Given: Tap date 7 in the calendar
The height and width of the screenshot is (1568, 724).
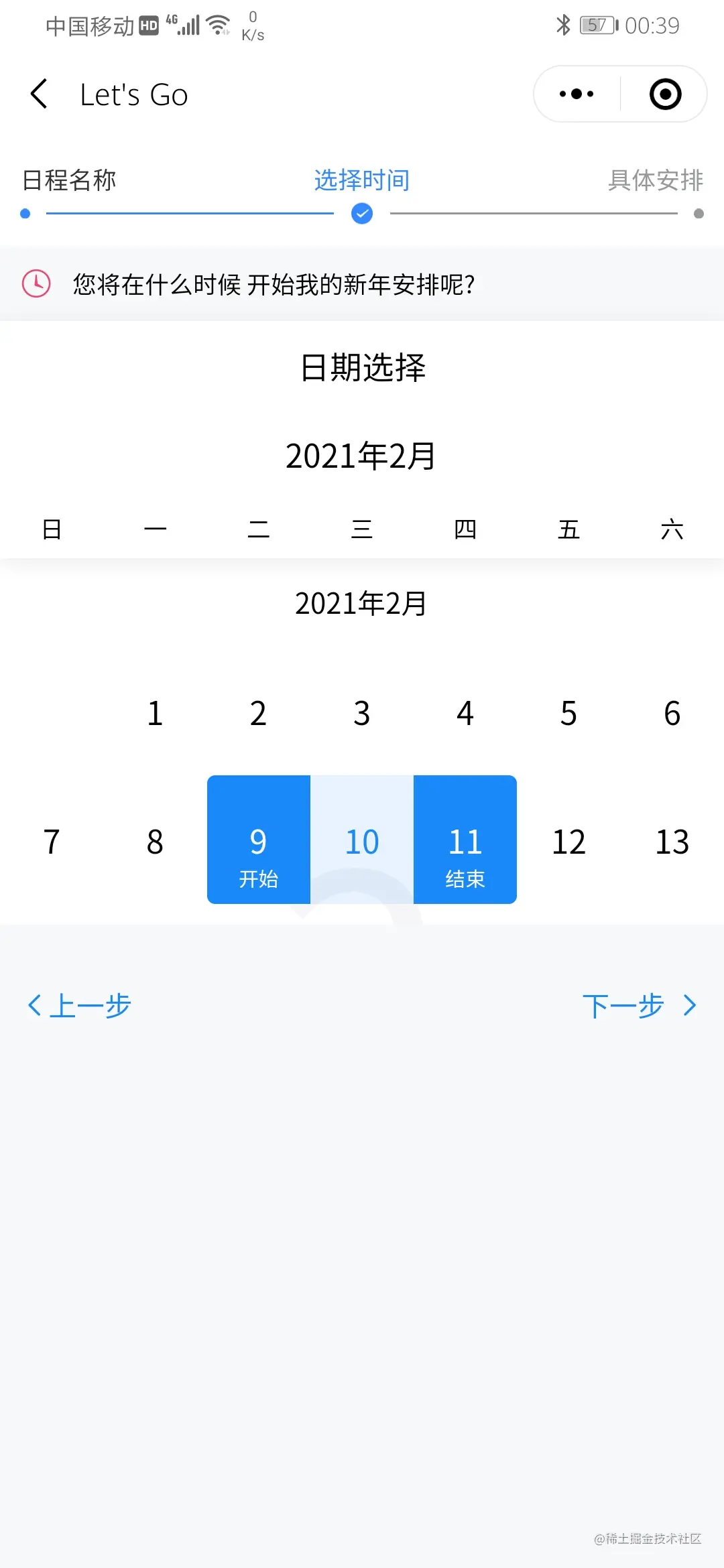Looking at the screenshot, I should pyautogui.click(x=52, y=842).
